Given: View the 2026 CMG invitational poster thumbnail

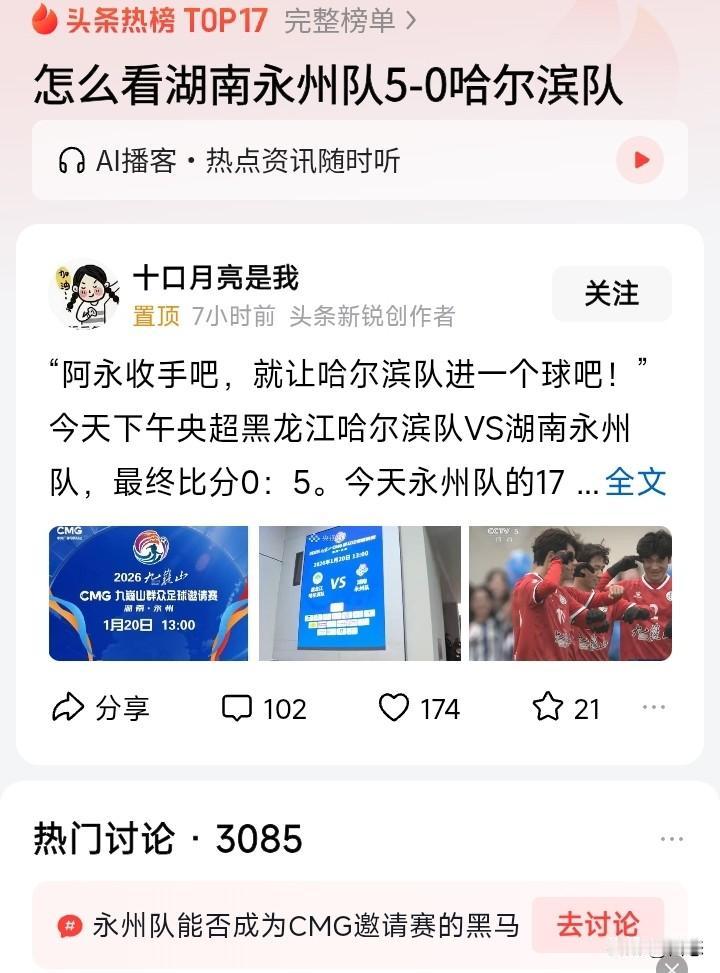Looking at the screenshot, I should point(147,592).
